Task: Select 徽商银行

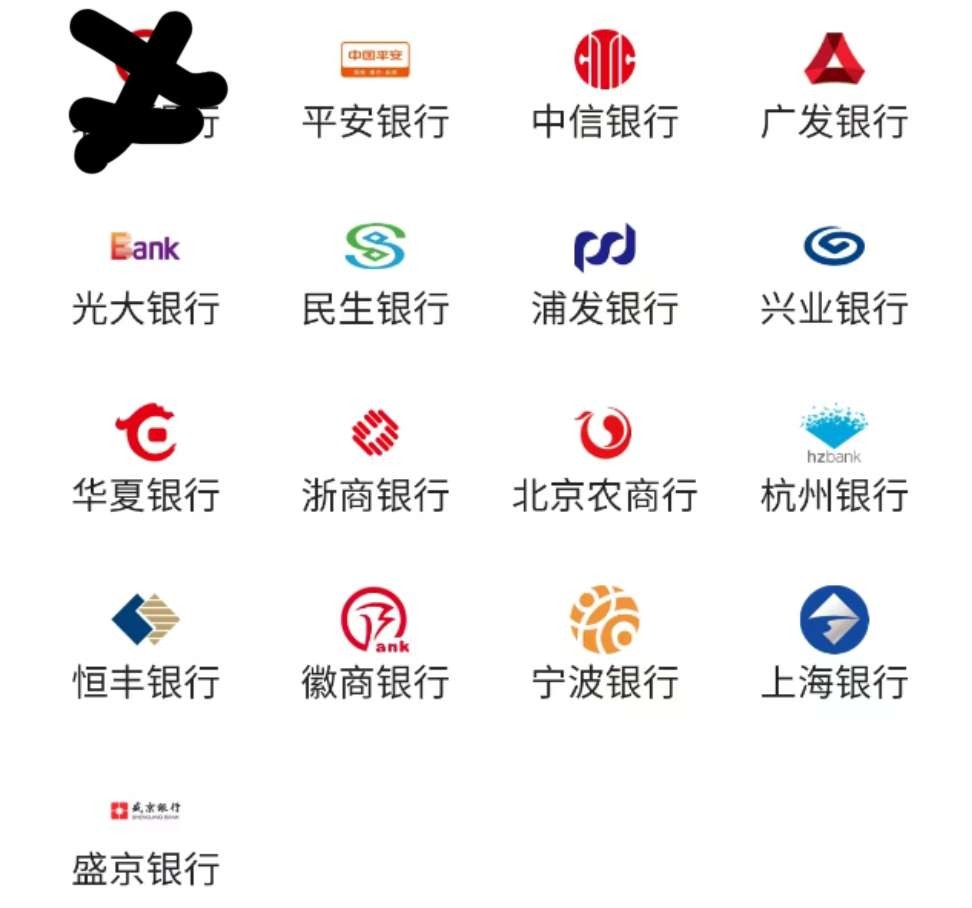Action: [x=375, y=647]
